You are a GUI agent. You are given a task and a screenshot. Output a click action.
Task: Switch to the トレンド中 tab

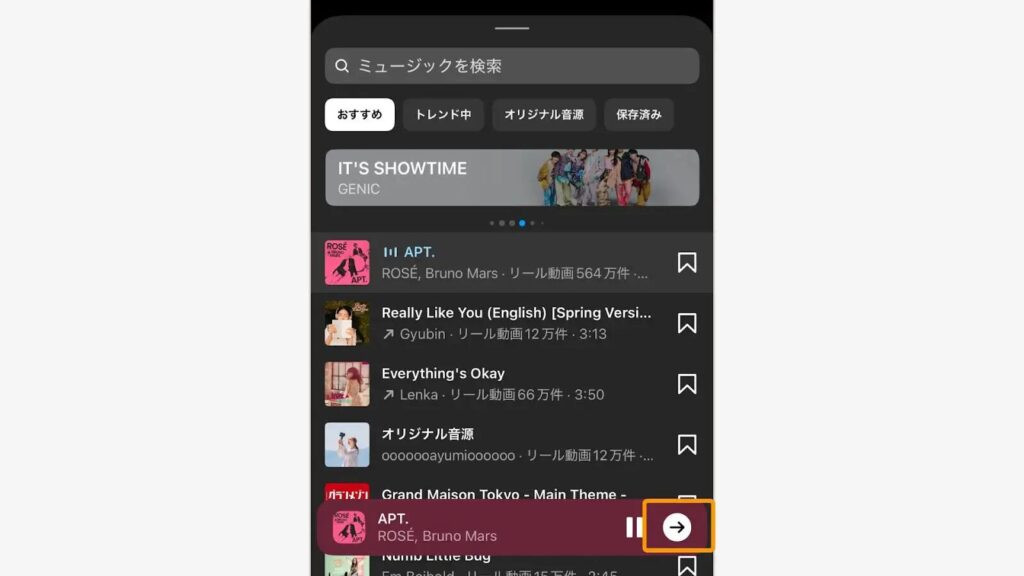tap(443, 115)
